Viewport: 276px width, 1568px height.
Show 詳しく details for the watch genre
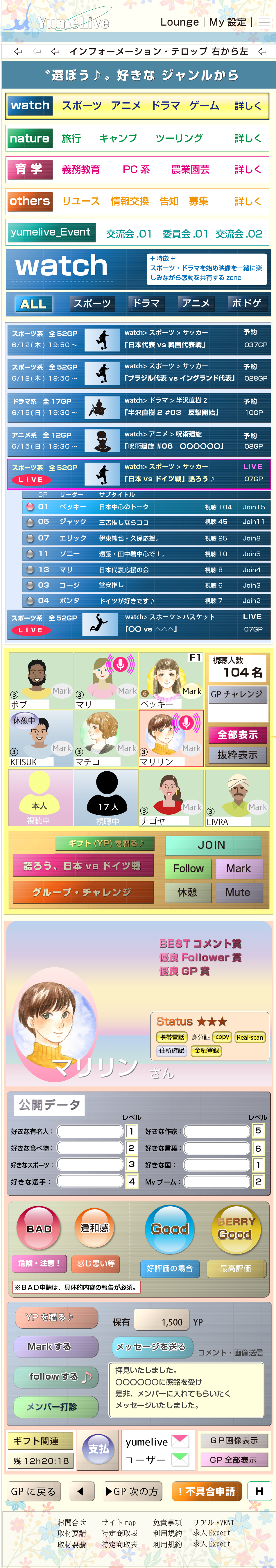[x=248, y=106]
